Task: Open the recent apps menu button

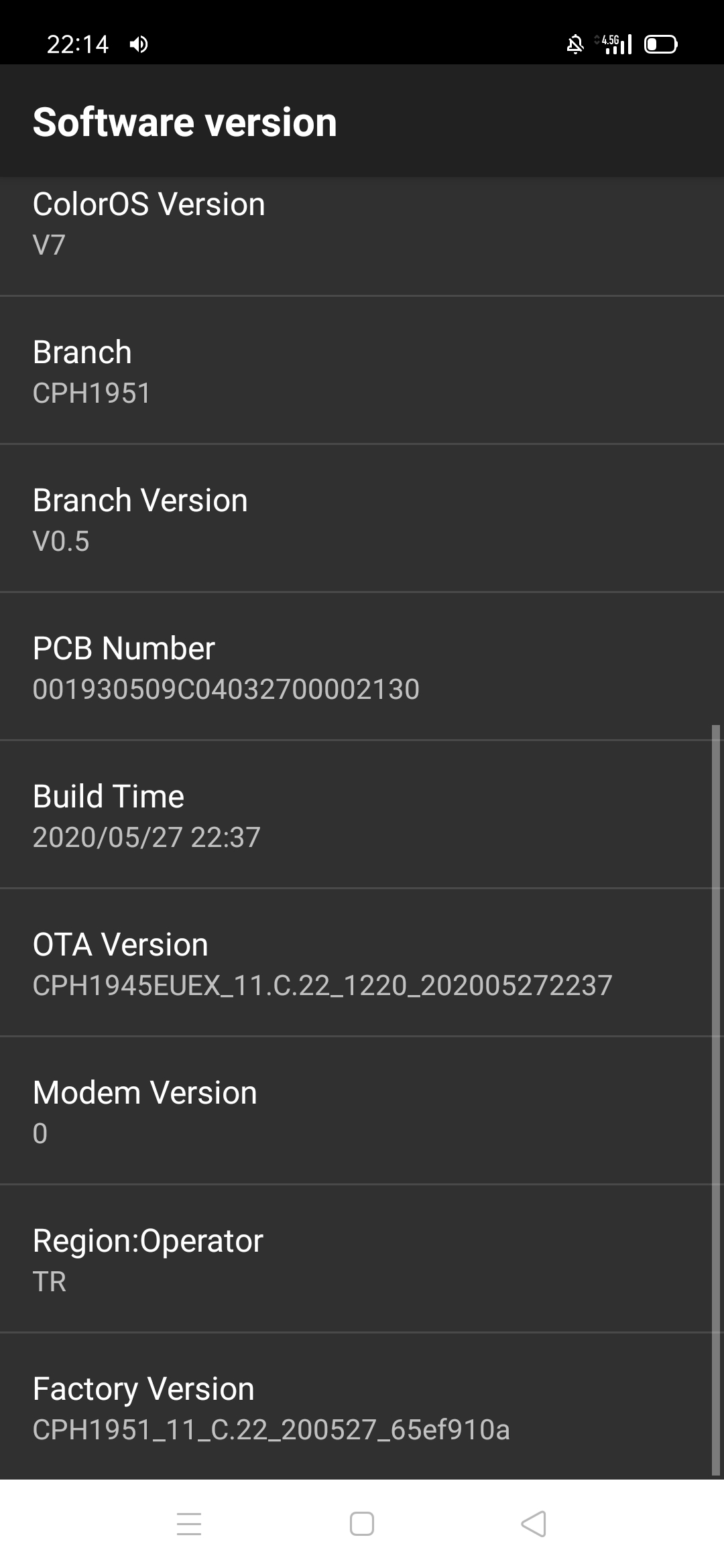Action: coord(189,1523)
